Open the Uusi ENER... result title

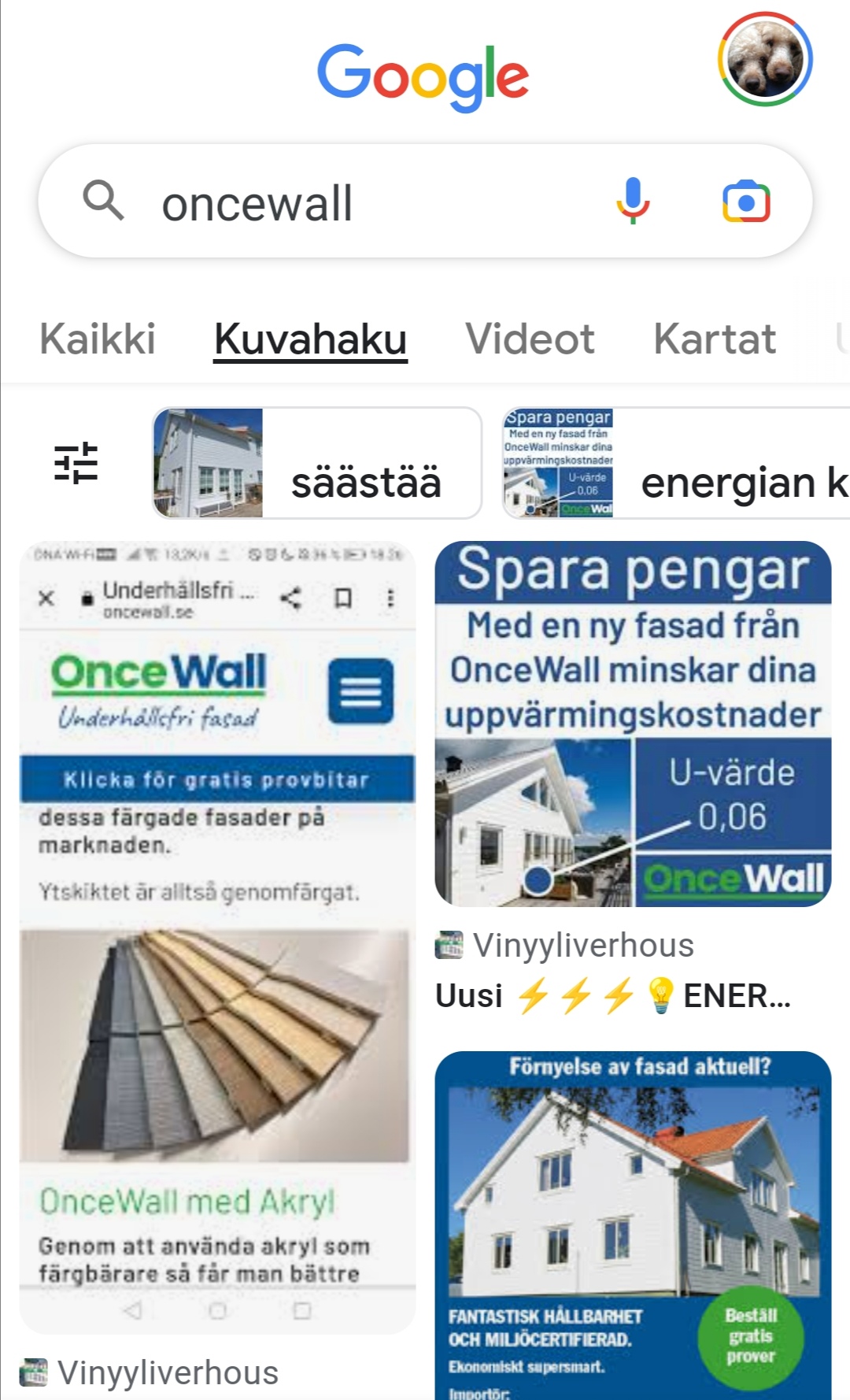[612, 996]
